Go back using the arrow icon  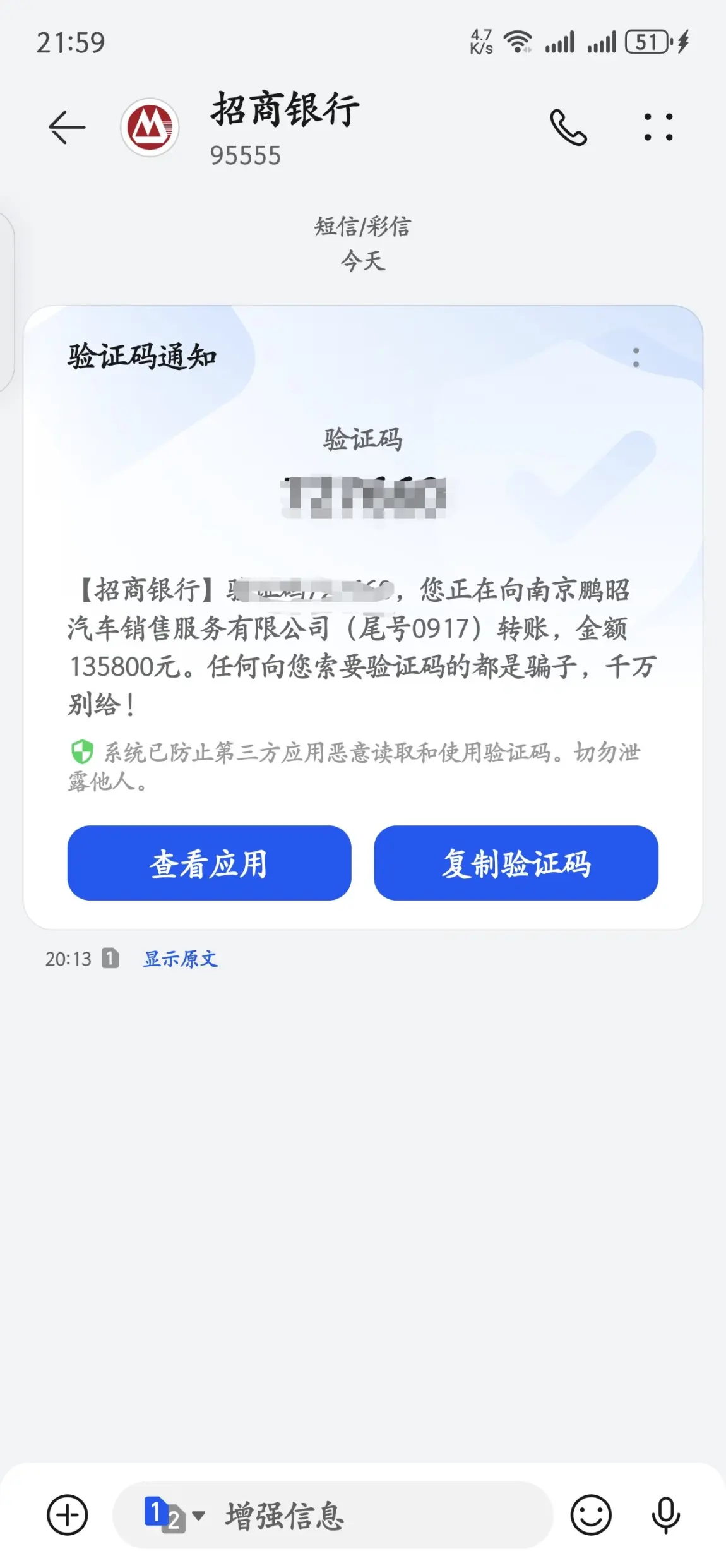point(67,127)
